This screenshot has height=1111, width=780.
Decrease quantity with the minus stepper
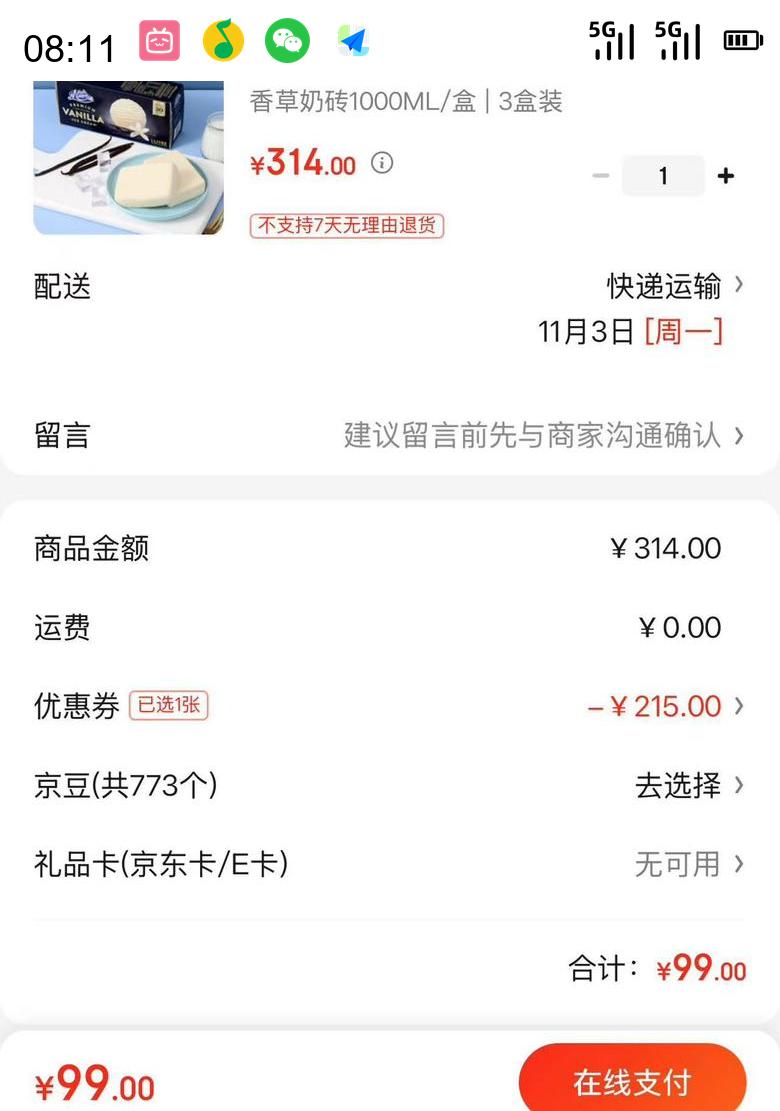(x=601, y=174)
